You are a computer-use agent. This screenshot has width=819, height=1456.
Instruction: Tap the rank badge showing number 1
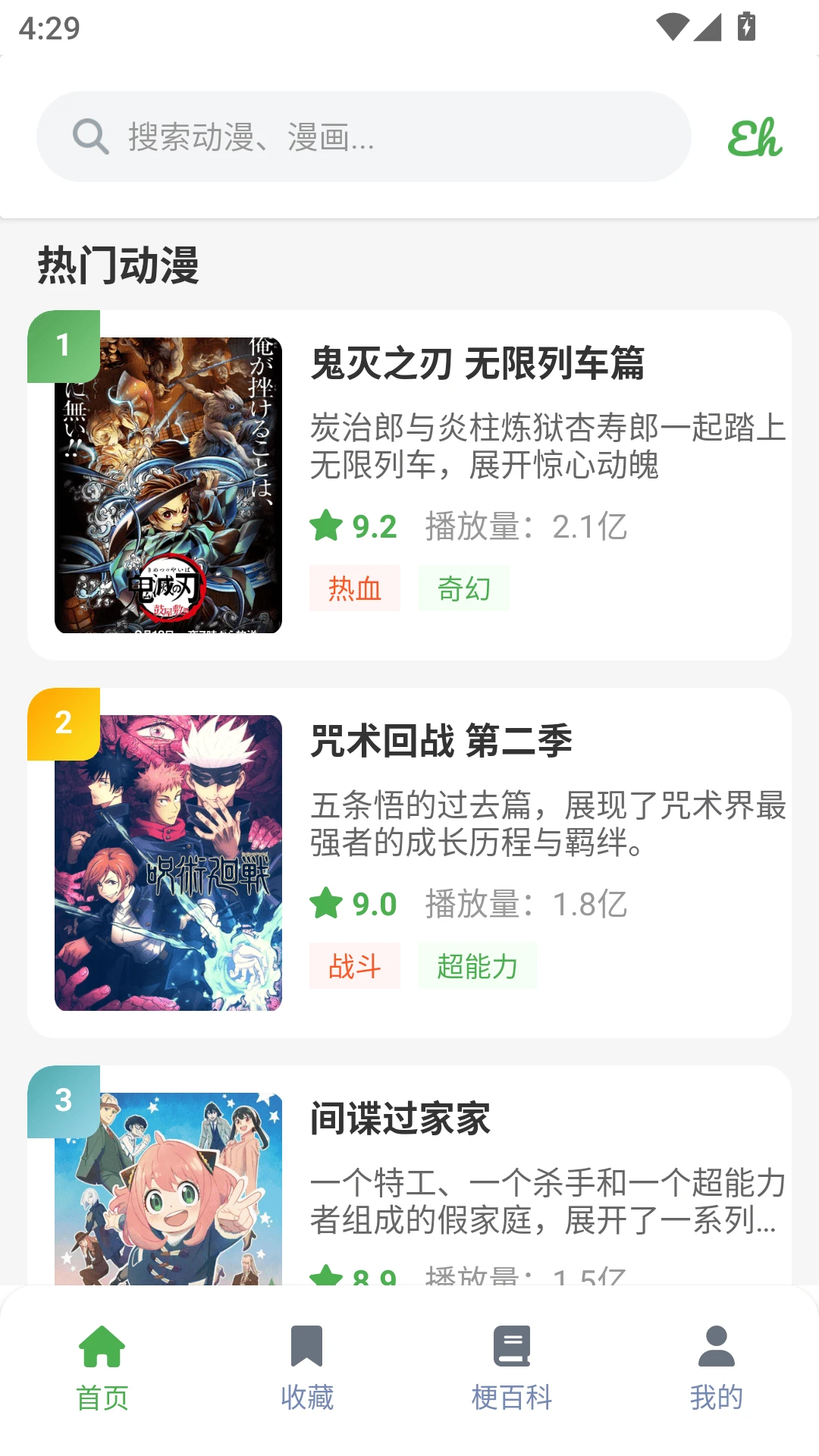tap(64, 345)
